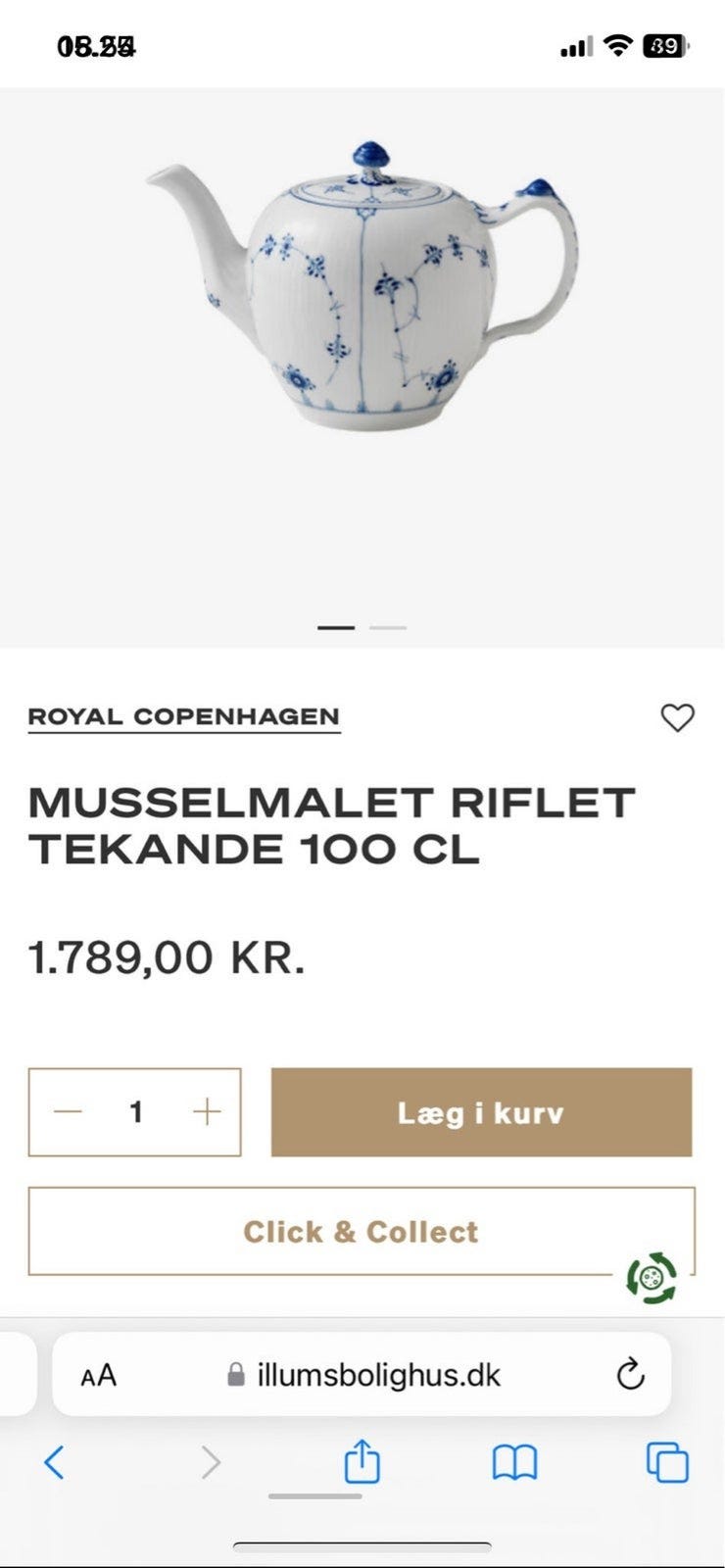
Task: Show second image via right carousel dot
Action: pos(388,627)
